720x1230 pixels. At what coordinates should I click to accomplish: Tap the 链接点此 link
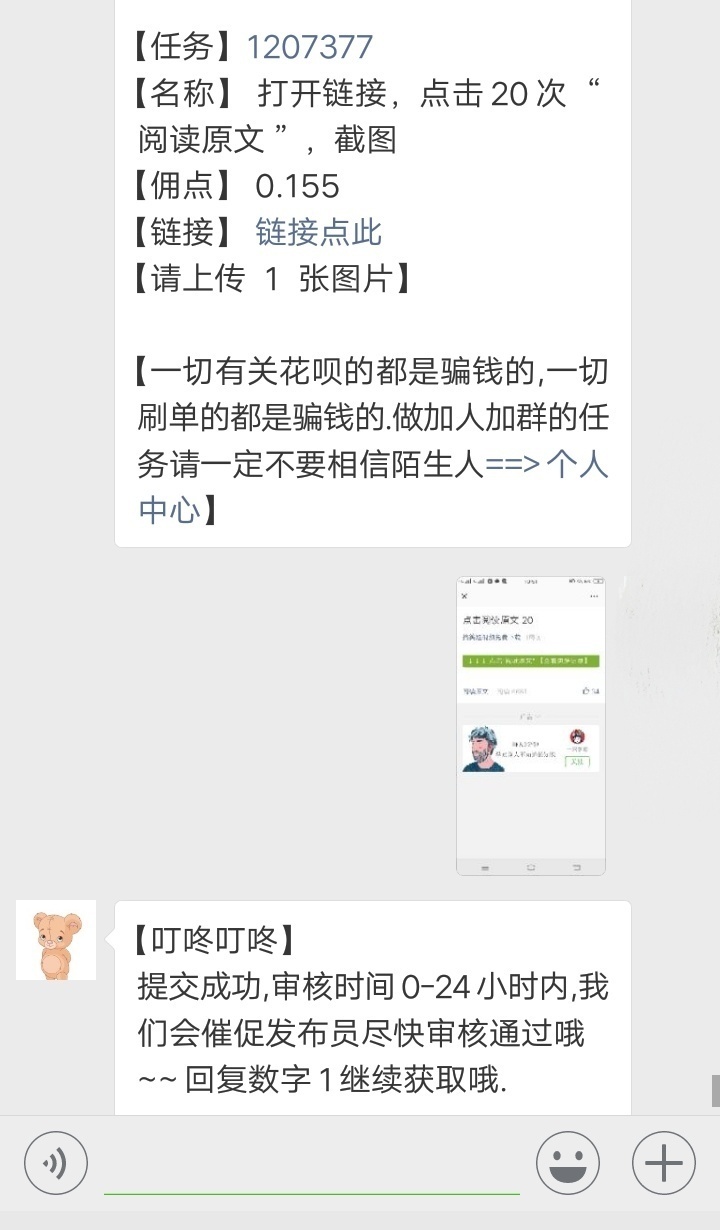pyautogui.click(x=318, y=232)
